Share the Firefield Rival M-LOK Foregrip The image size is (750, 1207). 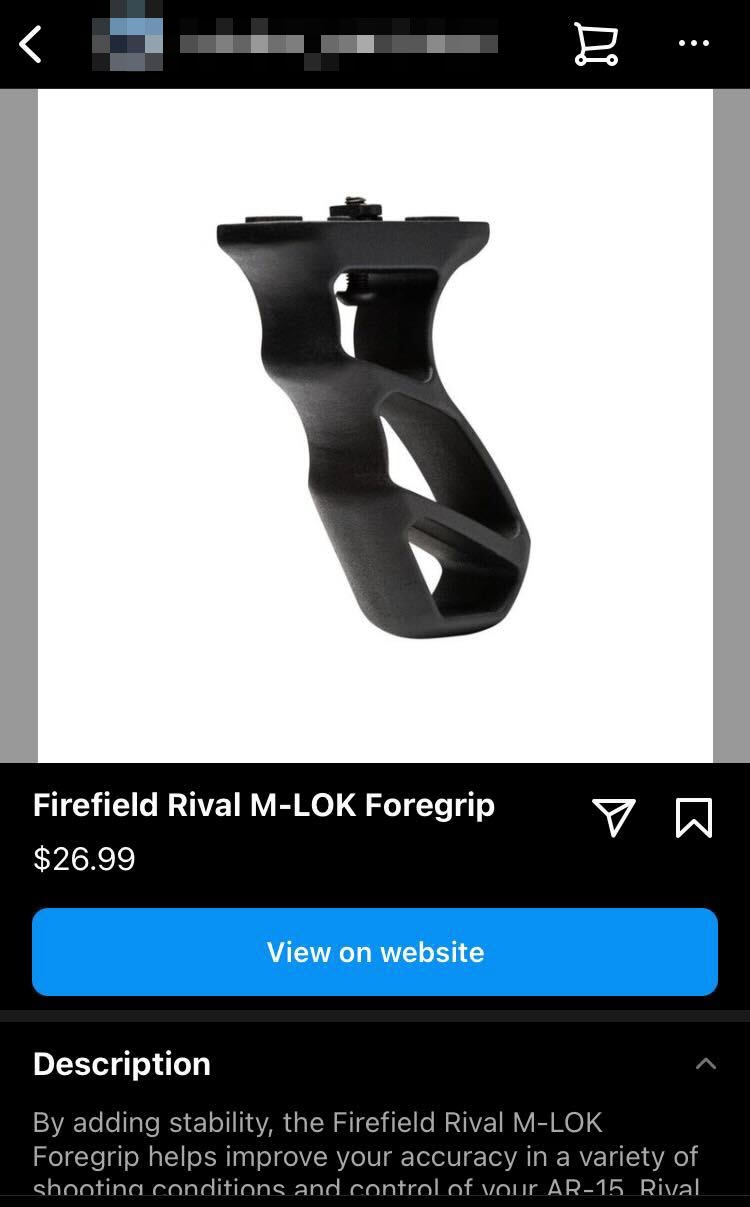613,817
